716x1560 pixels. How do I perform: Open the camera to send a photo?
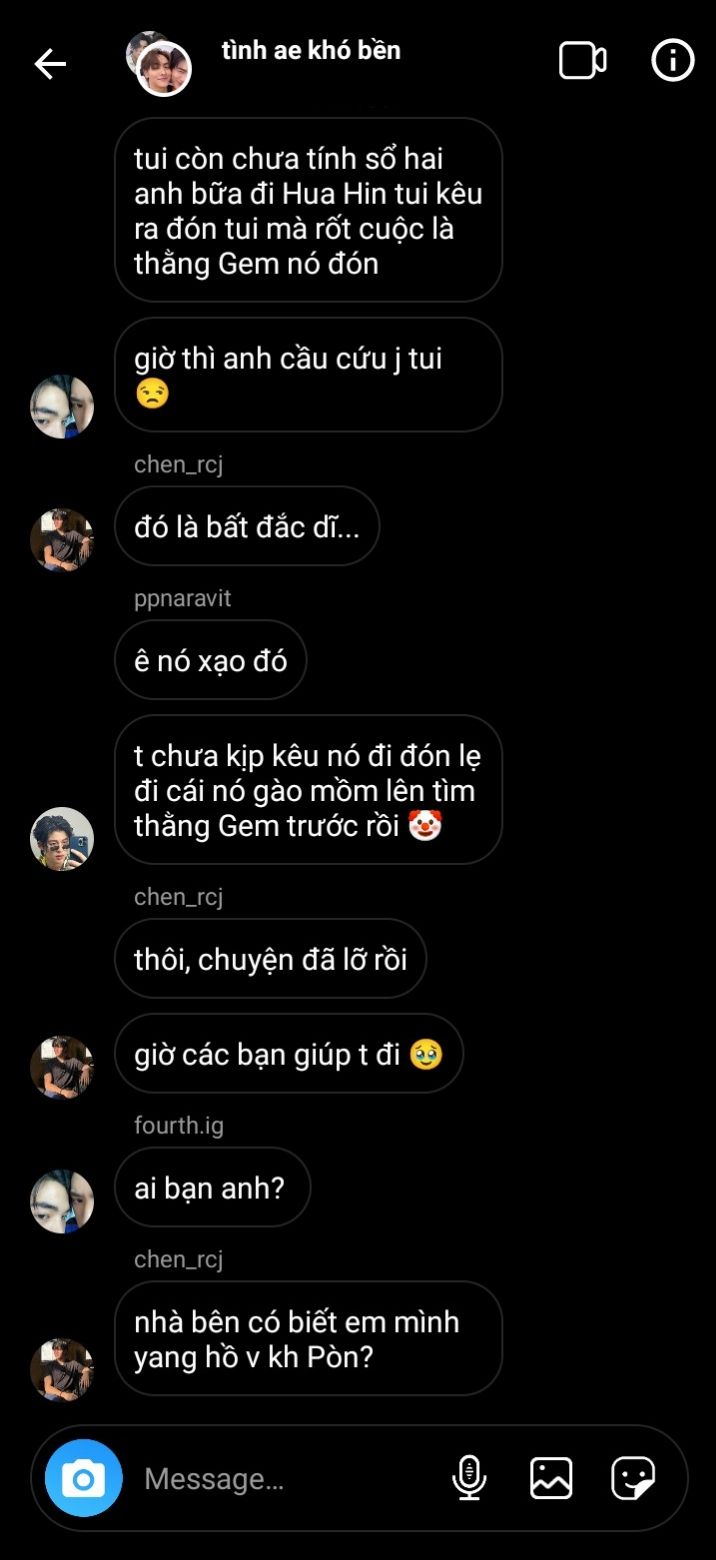(84, 1478)
